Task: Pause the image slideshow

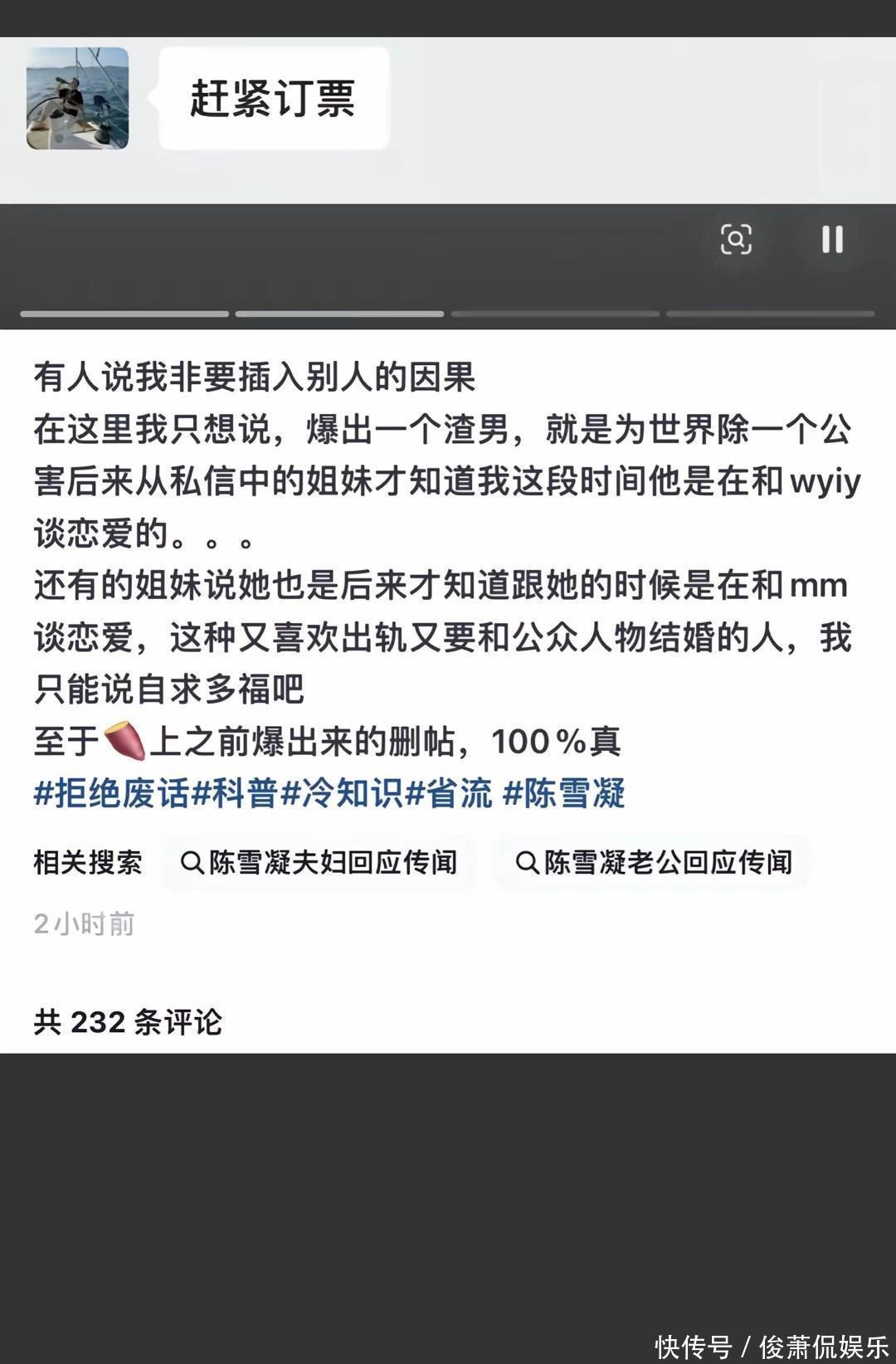Action: [832, 240]
